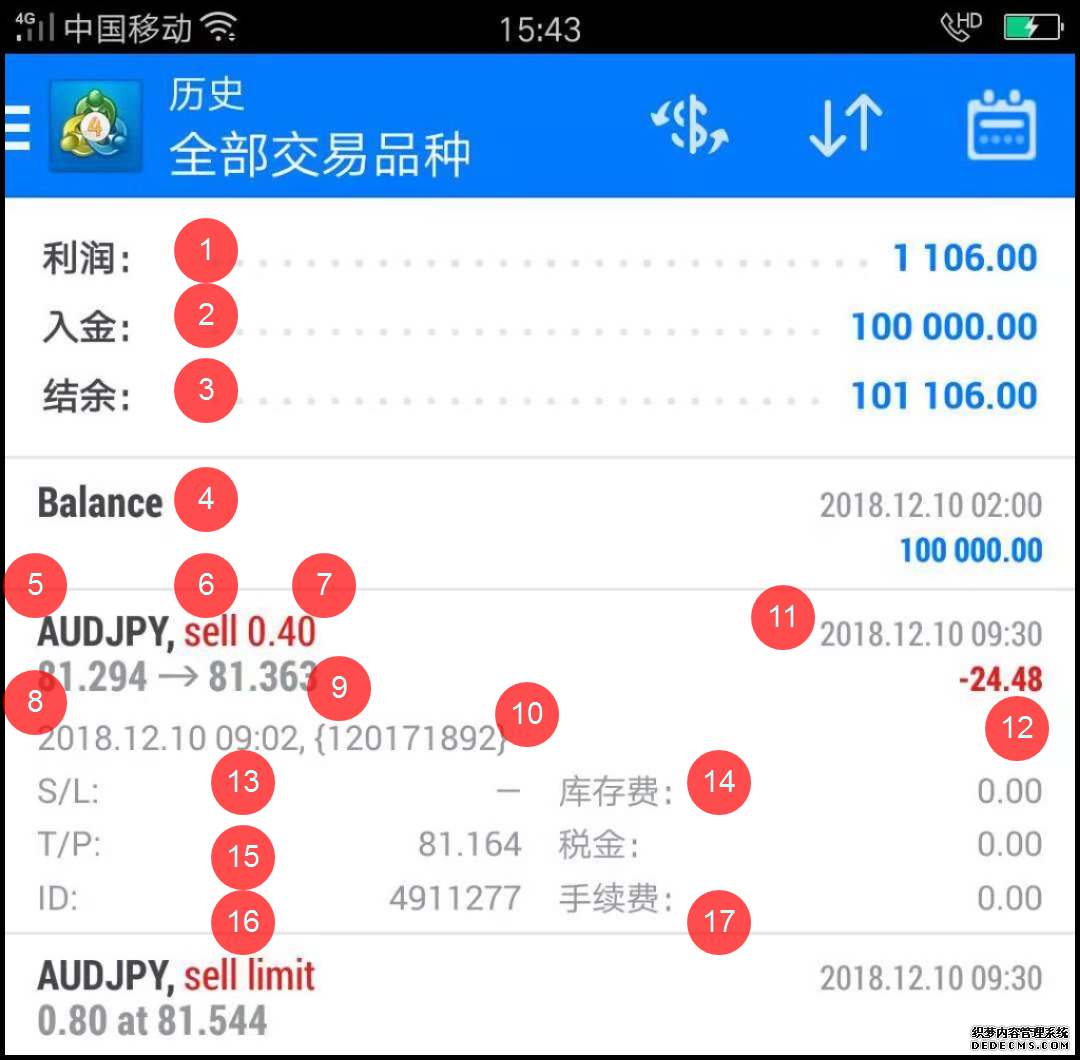Change sort order with the arrows icon

845,127
